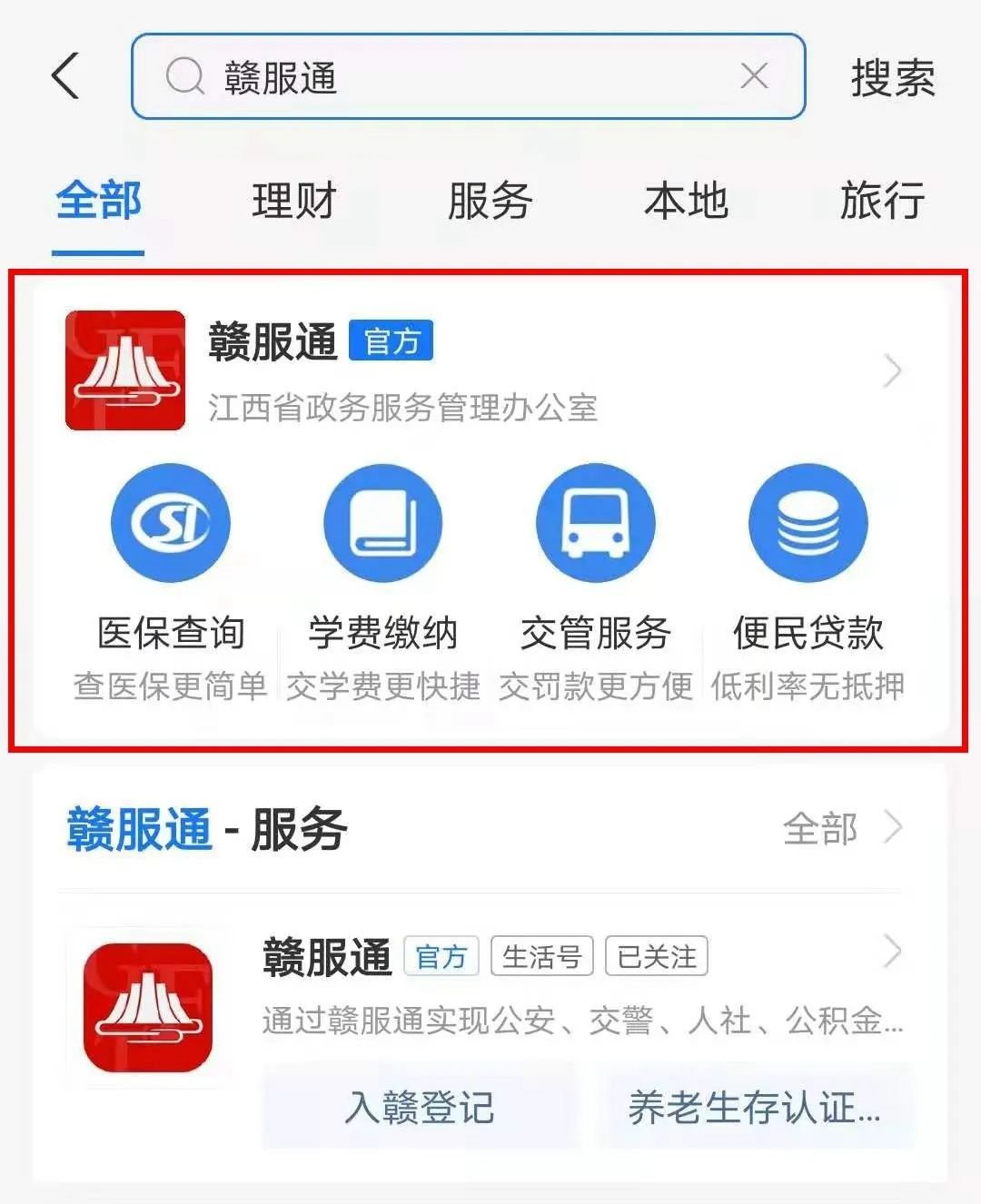Open 交管服务 service
The image size is (981, 1204).
point(596,581)
